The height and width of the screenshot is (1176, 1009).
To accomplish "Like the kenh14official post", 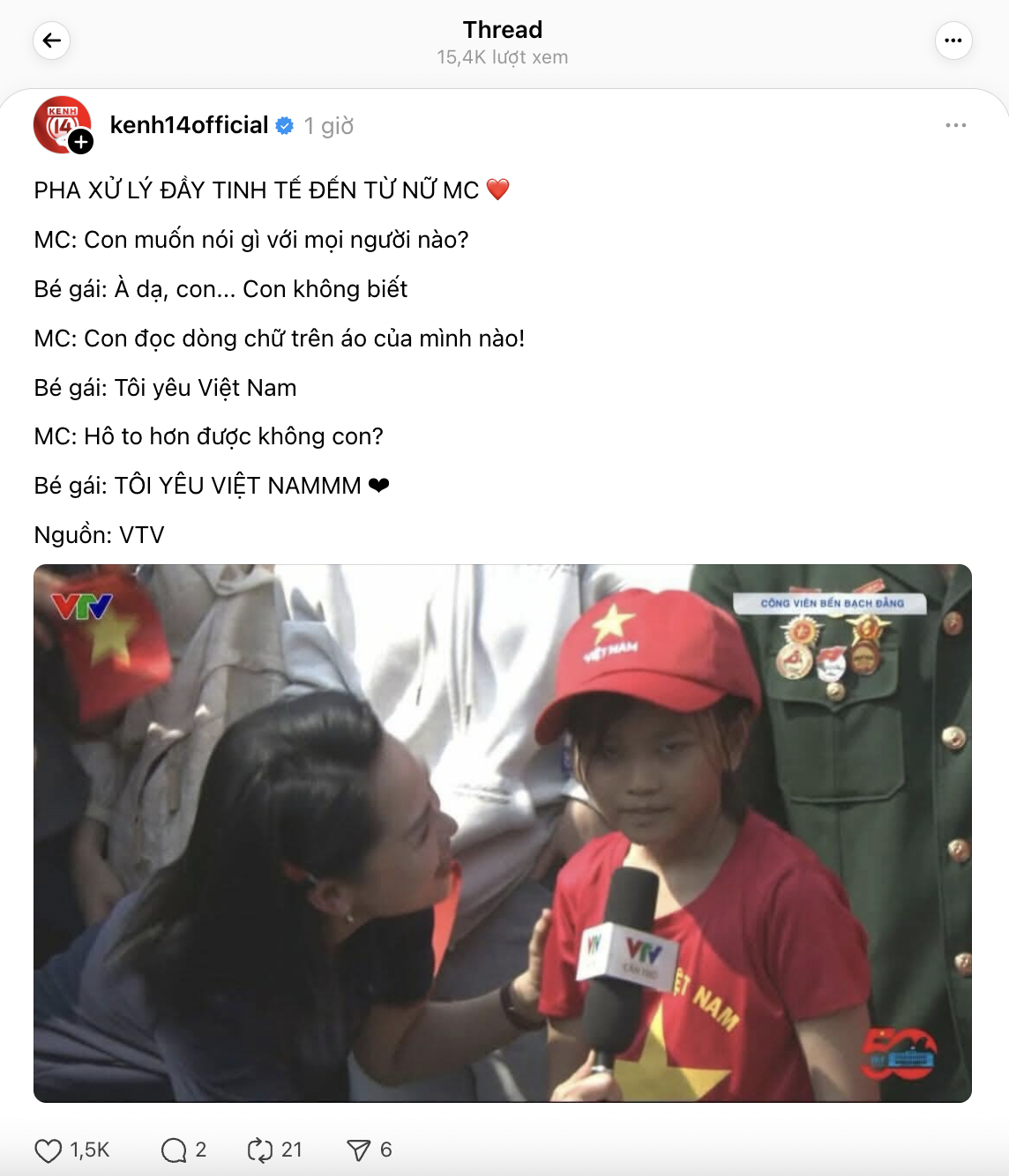I will coord(49,1150).
